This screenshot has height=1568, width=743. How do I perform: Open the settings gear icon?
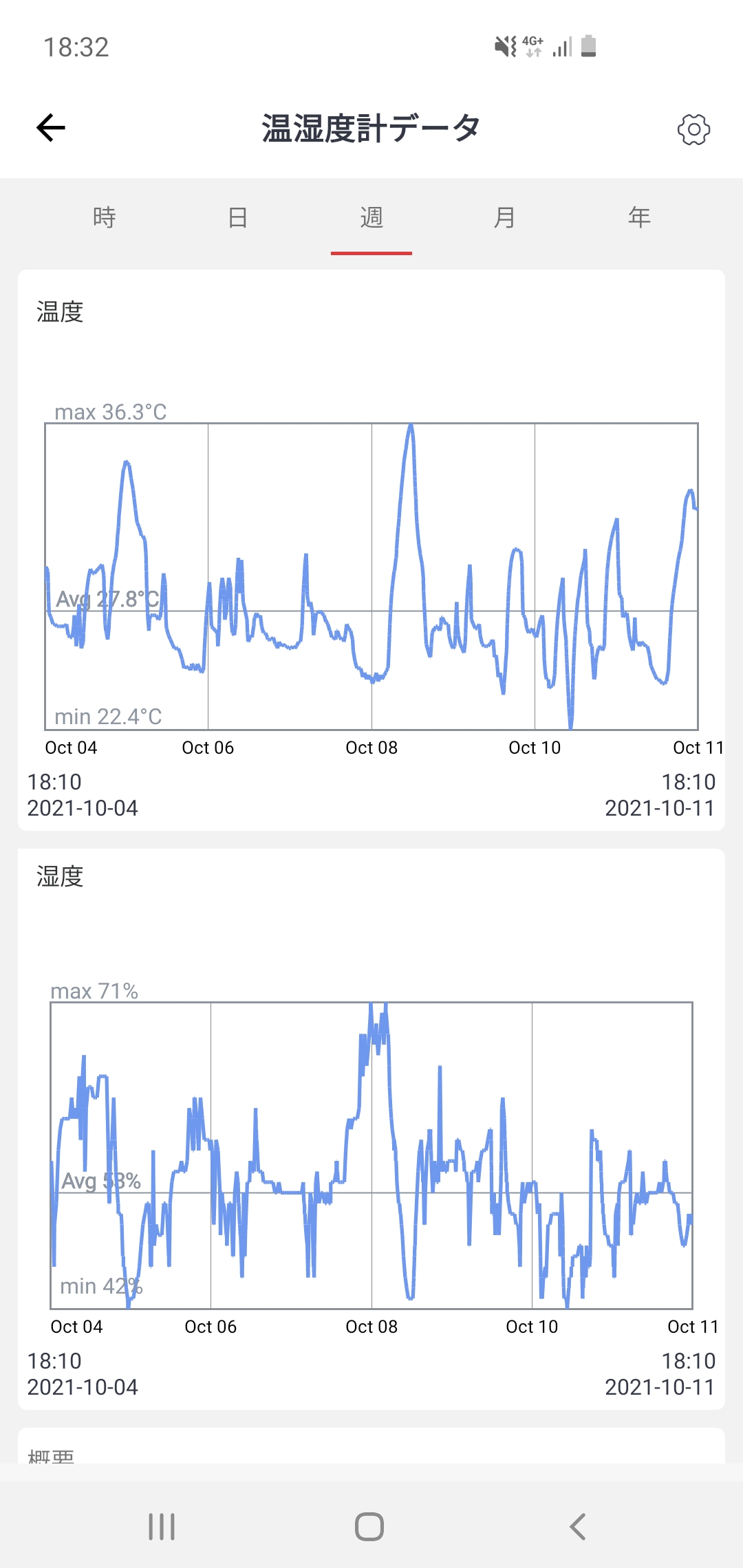[x=693, y=129]
